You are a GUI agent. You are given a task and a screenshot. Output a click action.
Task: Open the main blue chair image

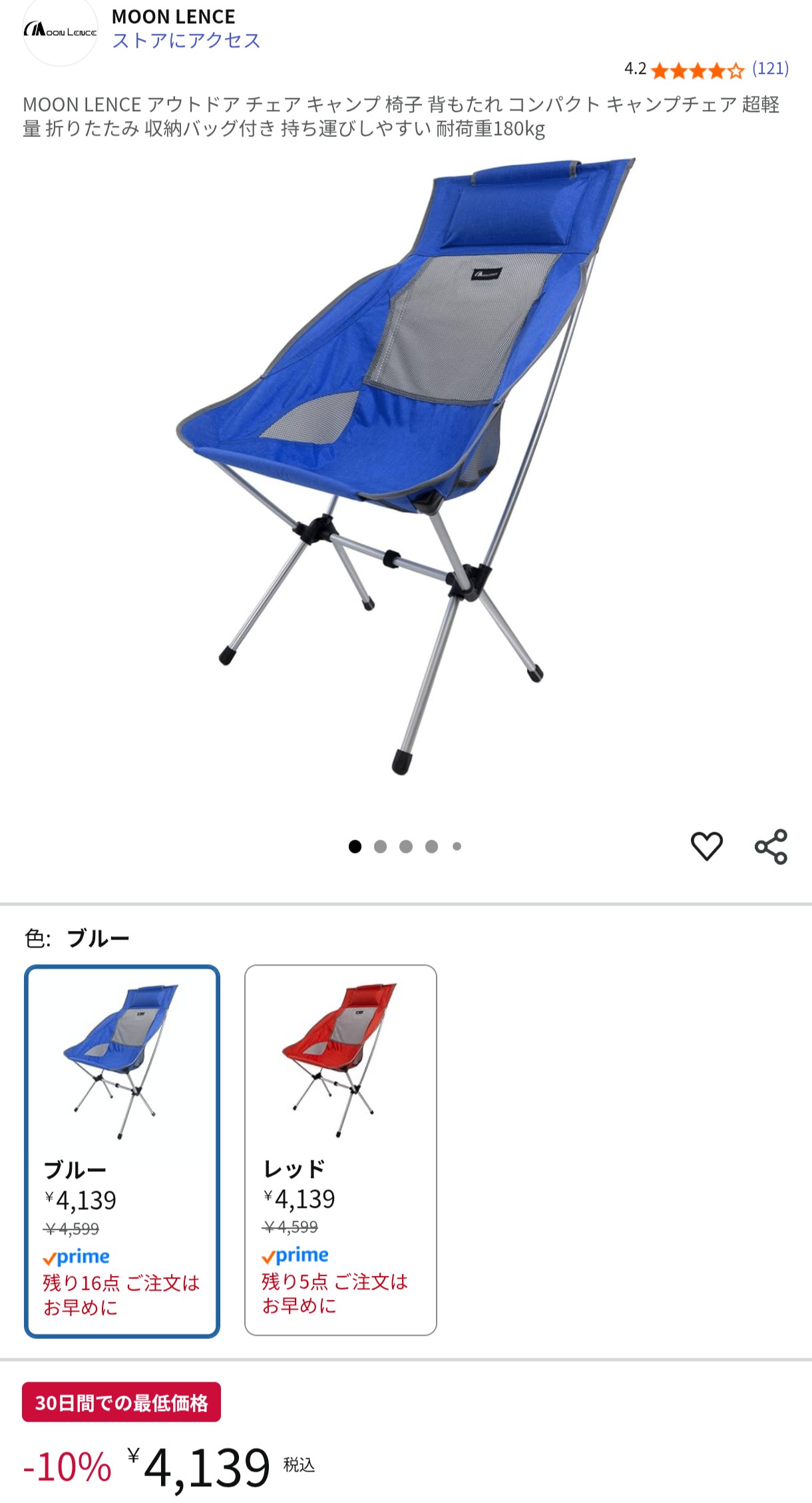[x=406, y=466]
